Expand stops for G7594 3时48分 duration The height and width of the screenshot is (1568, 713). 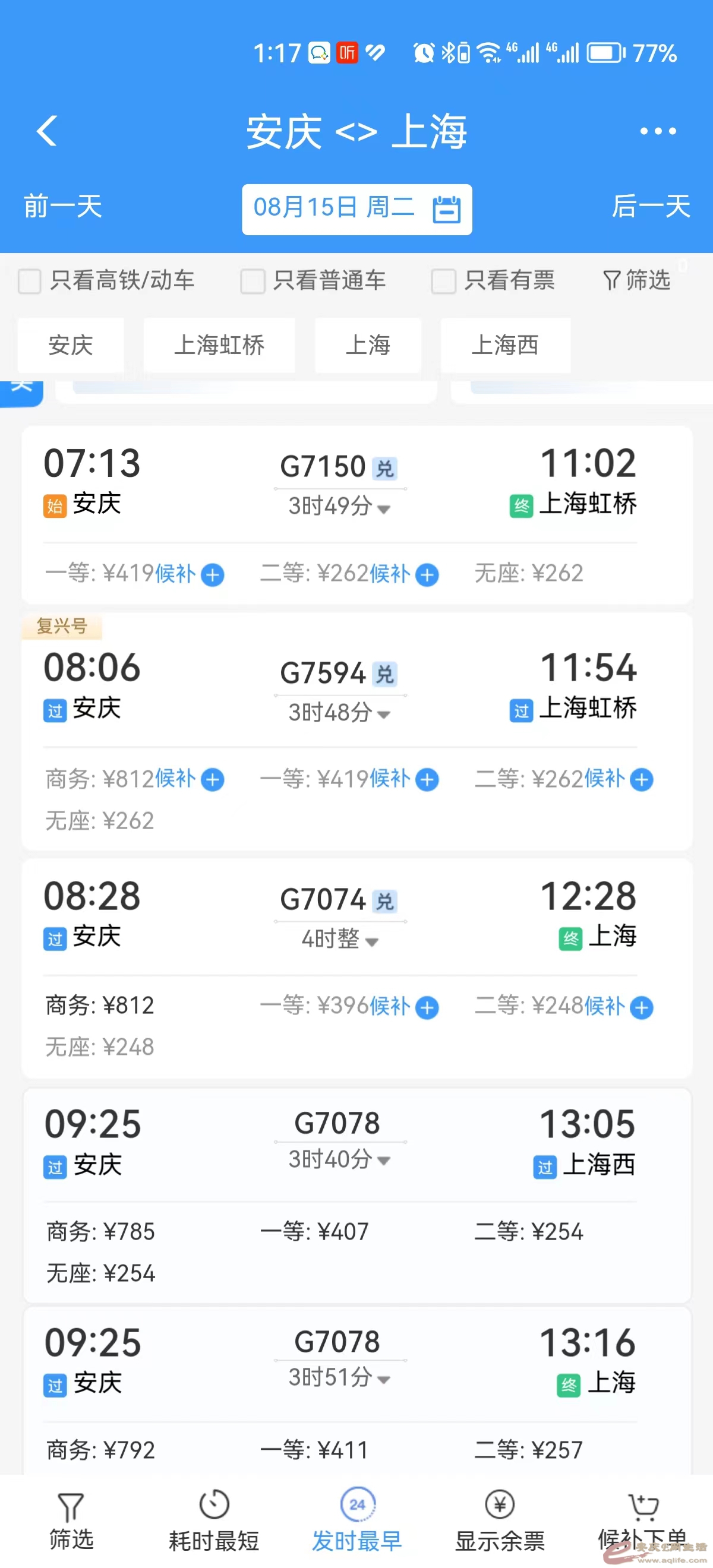pyautogui.click(x=339, y=713)
